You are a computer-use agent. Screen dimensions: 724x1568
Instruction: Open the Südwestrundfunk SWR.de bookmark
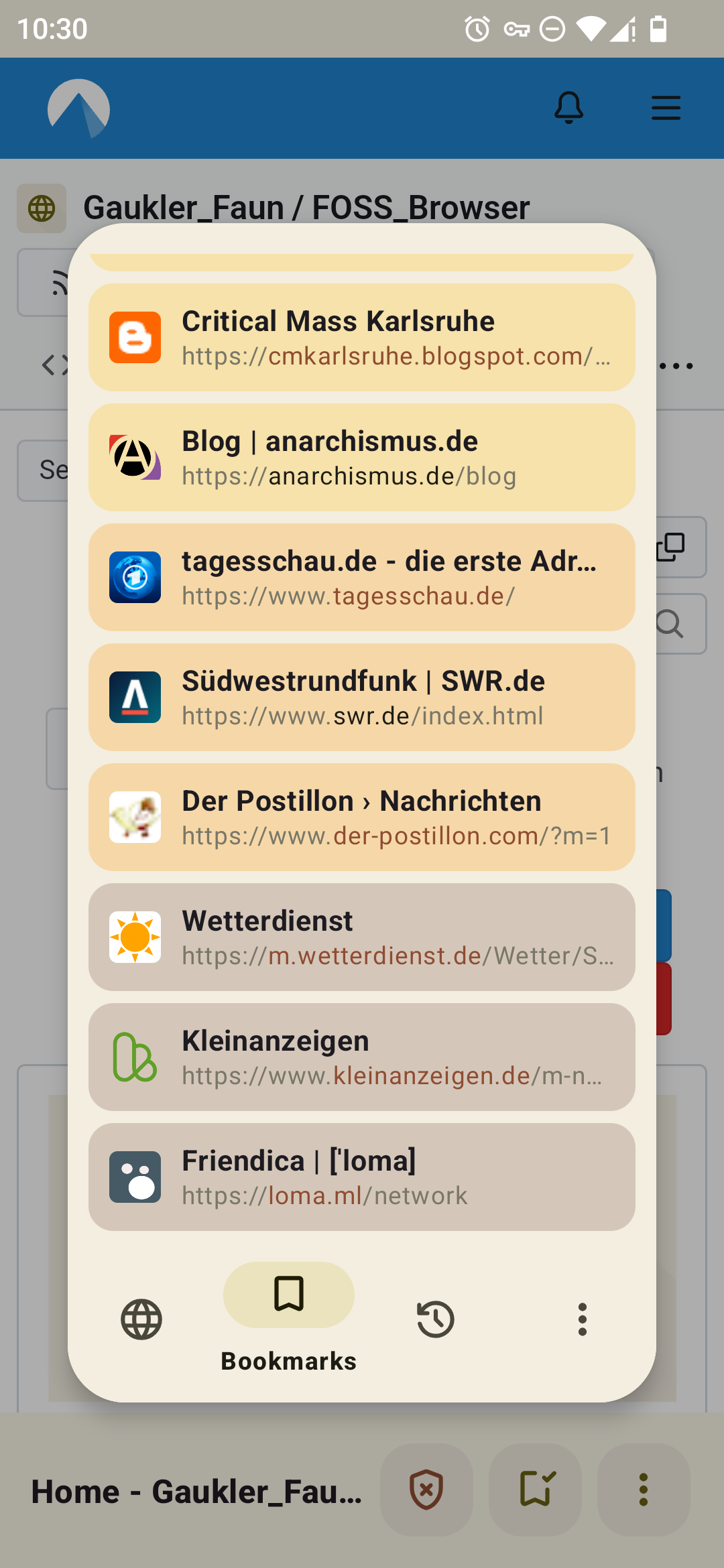(x=362, y=698)
